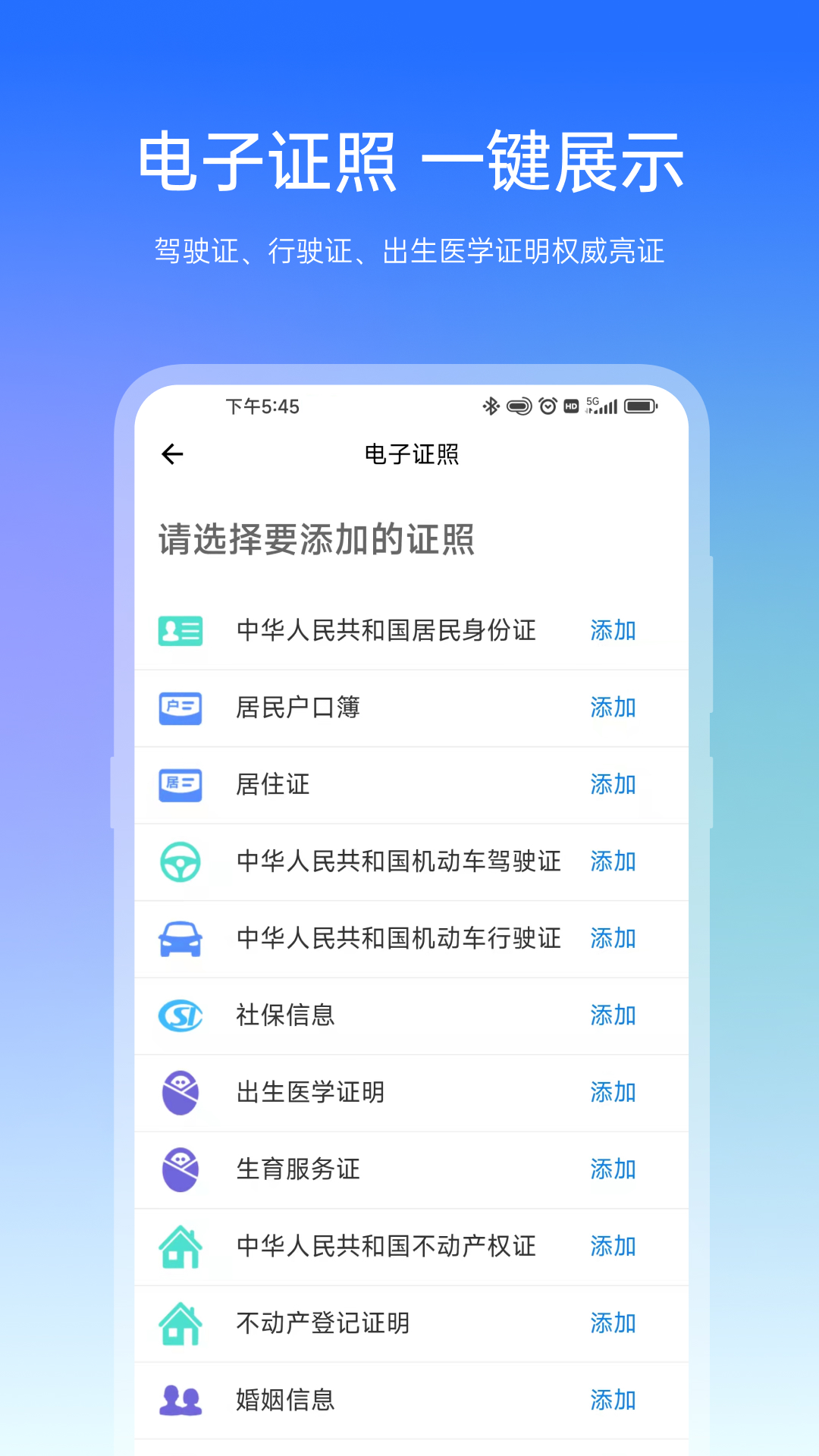The height and width of the screenshot is (1456, 819).
Task: Click the 居住证 residence permit icon
Action: click(180, 786)
